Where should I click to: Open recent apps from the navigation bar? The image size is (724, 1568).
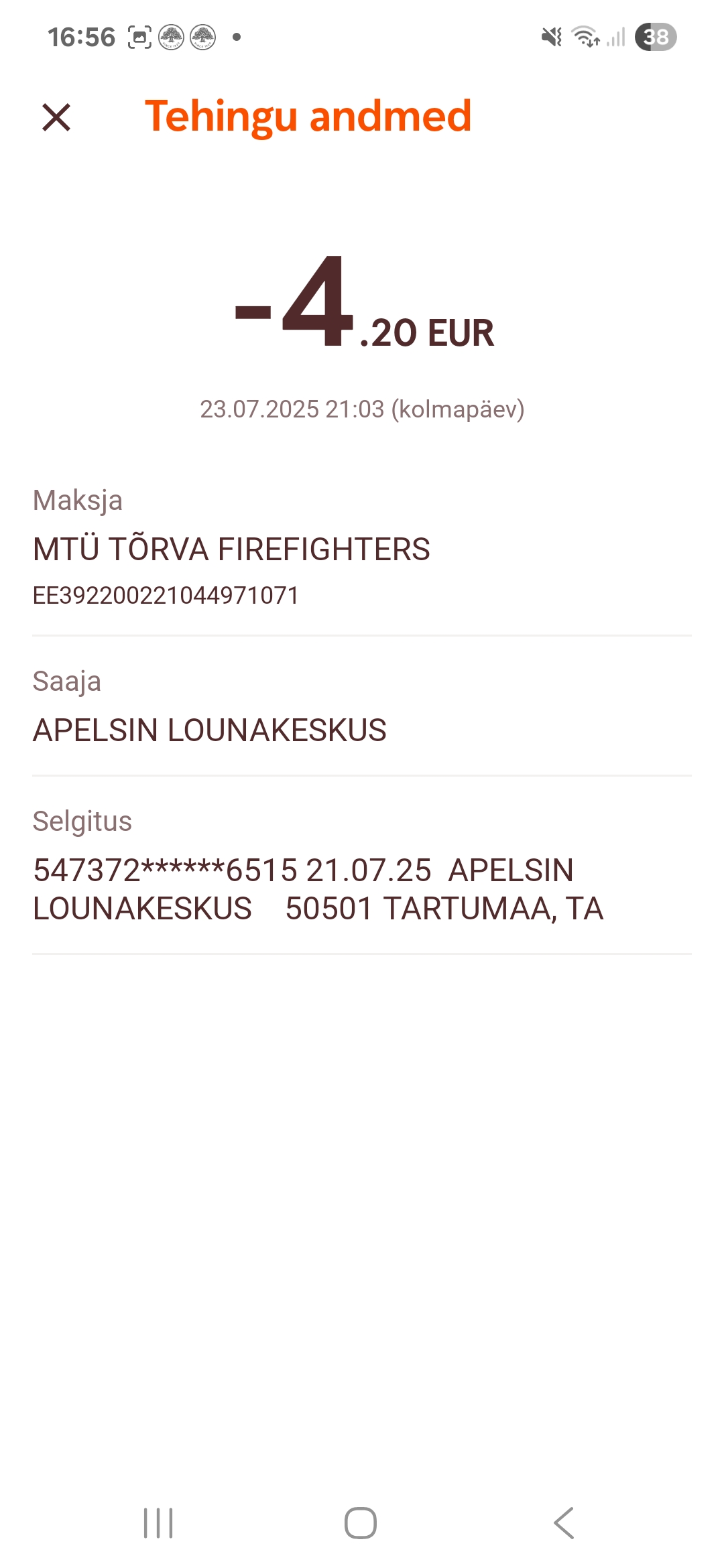159,1523
